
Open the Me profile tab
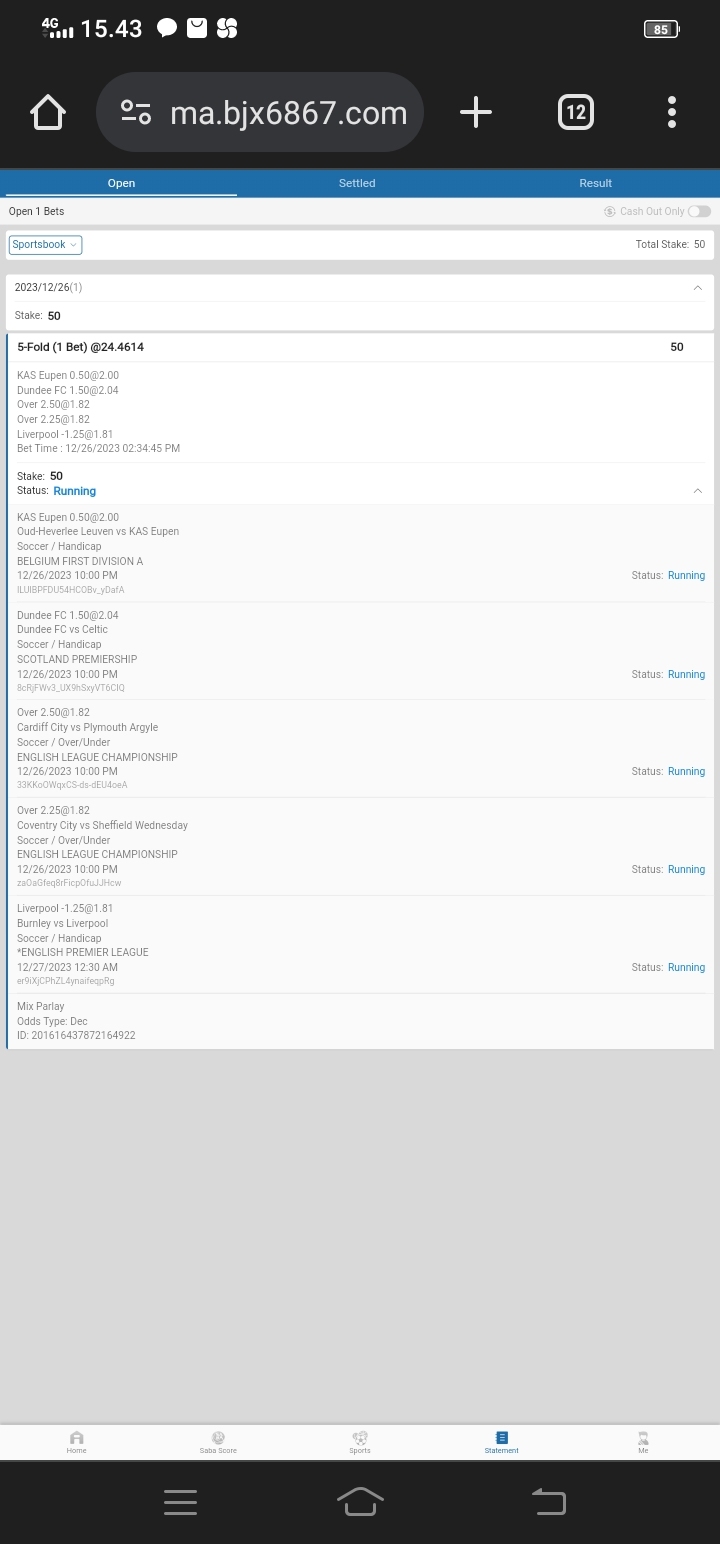pos(643,1441)
